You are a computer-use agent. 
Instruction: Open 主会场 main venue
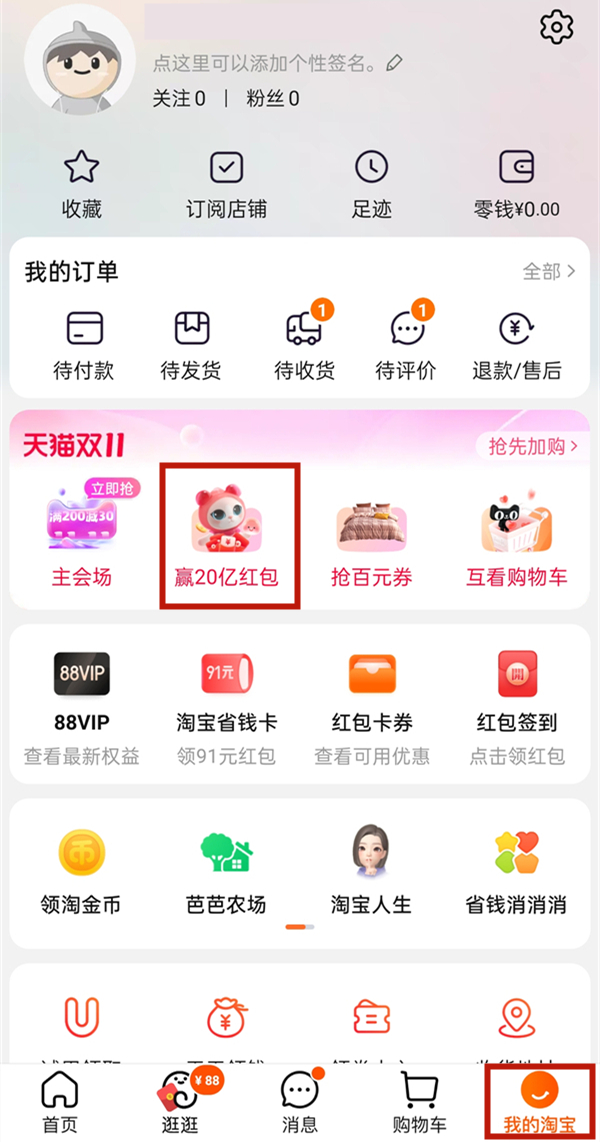click(x=82, y=535)
